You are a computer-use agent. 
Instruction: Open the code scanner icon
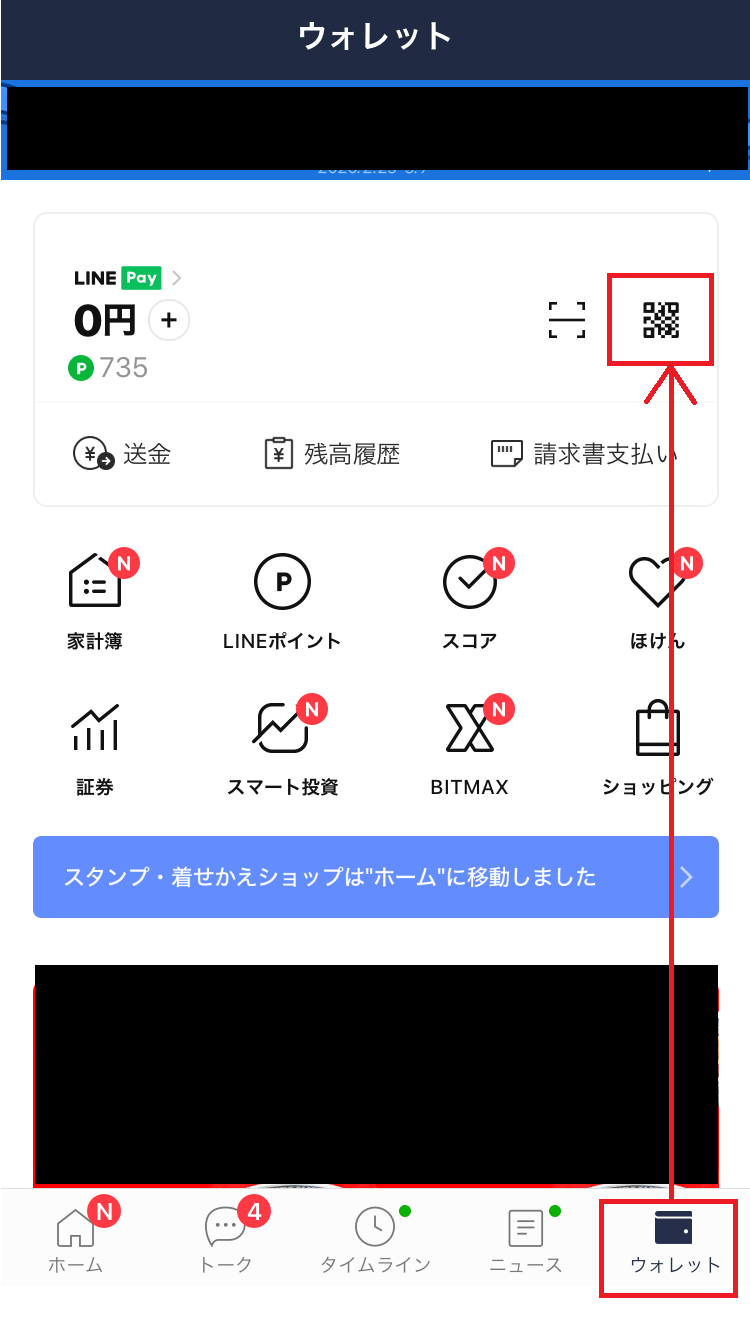[567, 320]
